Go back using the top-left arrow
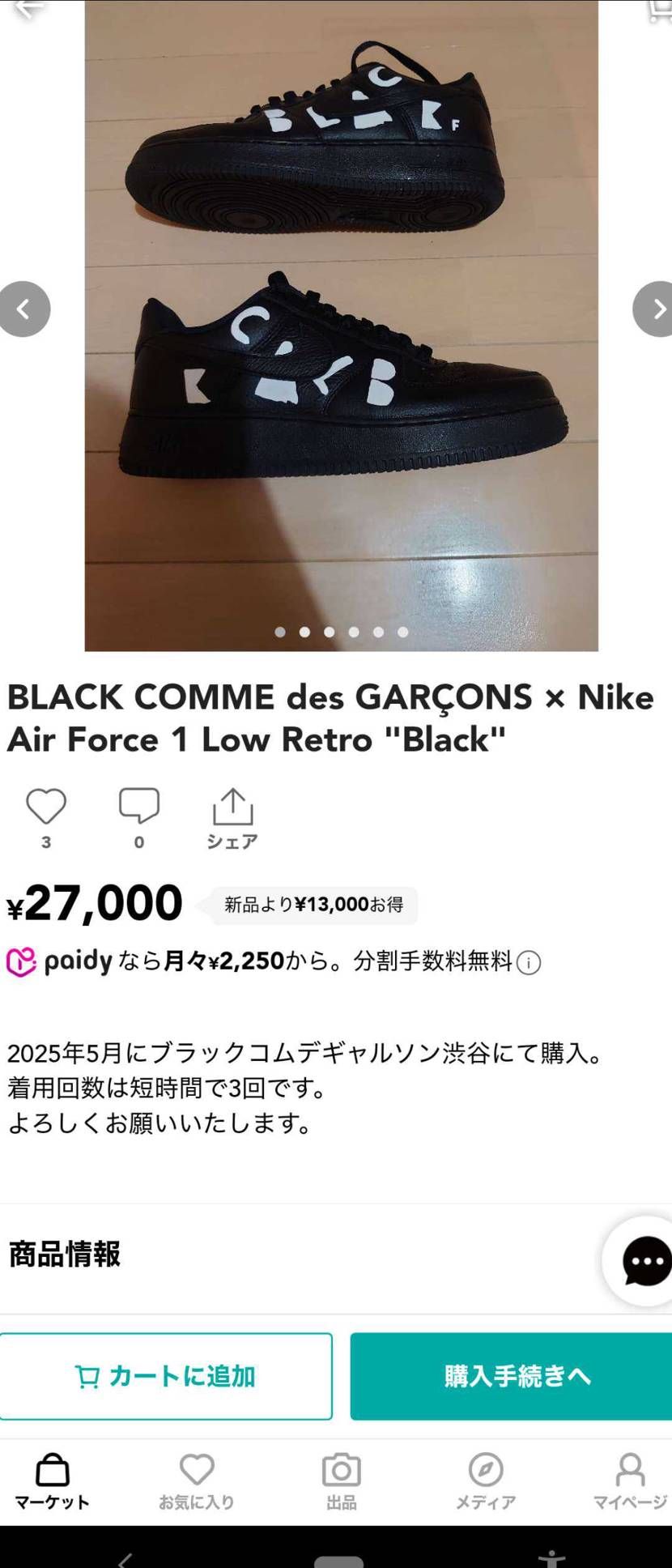The image size is (672, 1568). click(x=28, y=9)
